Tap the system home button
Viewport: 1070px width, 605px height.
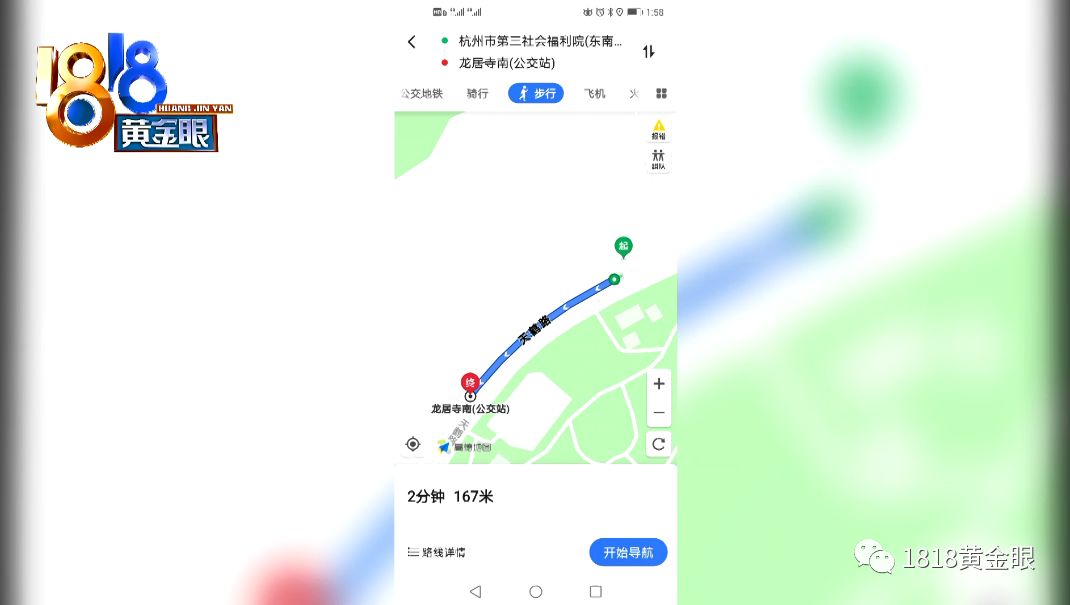(x=536, y=592)
